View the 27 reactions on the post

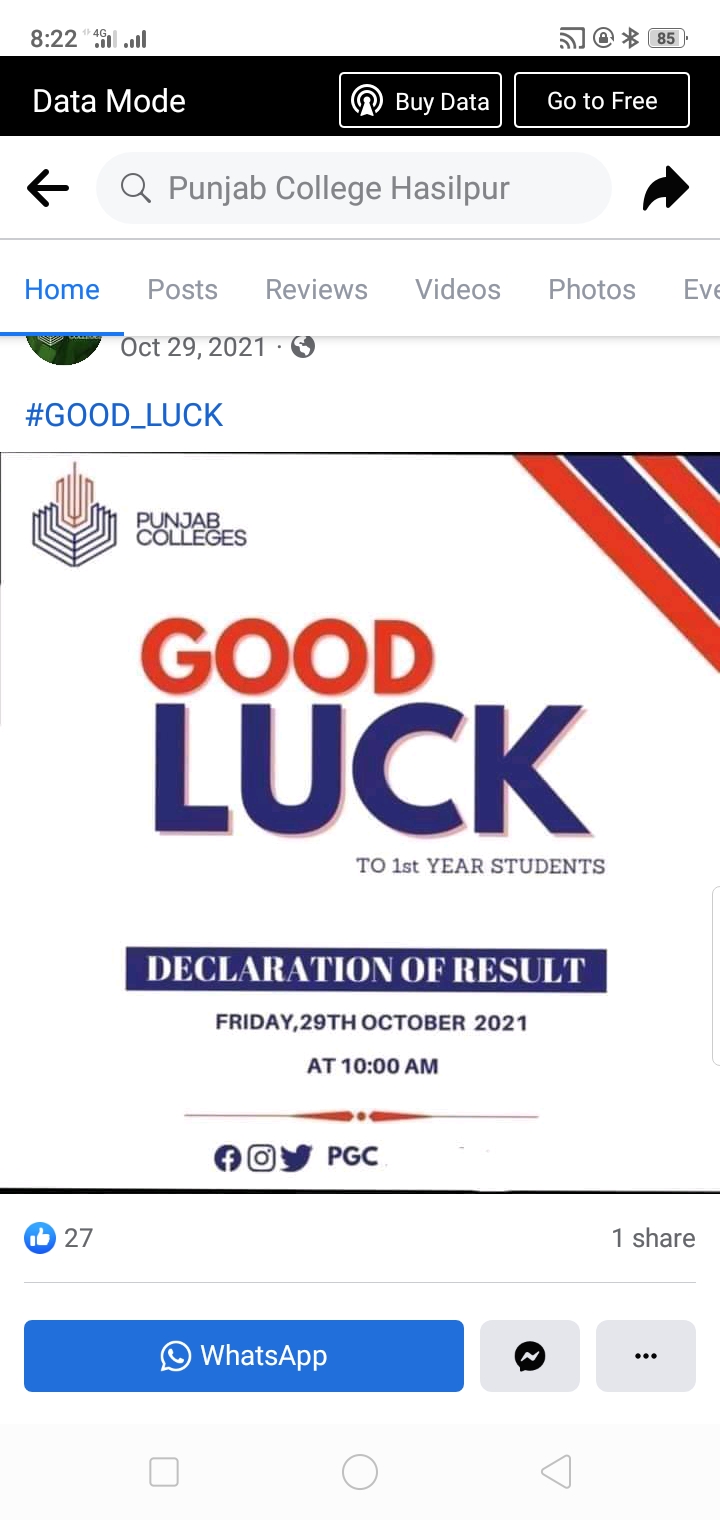point(59,1238)
